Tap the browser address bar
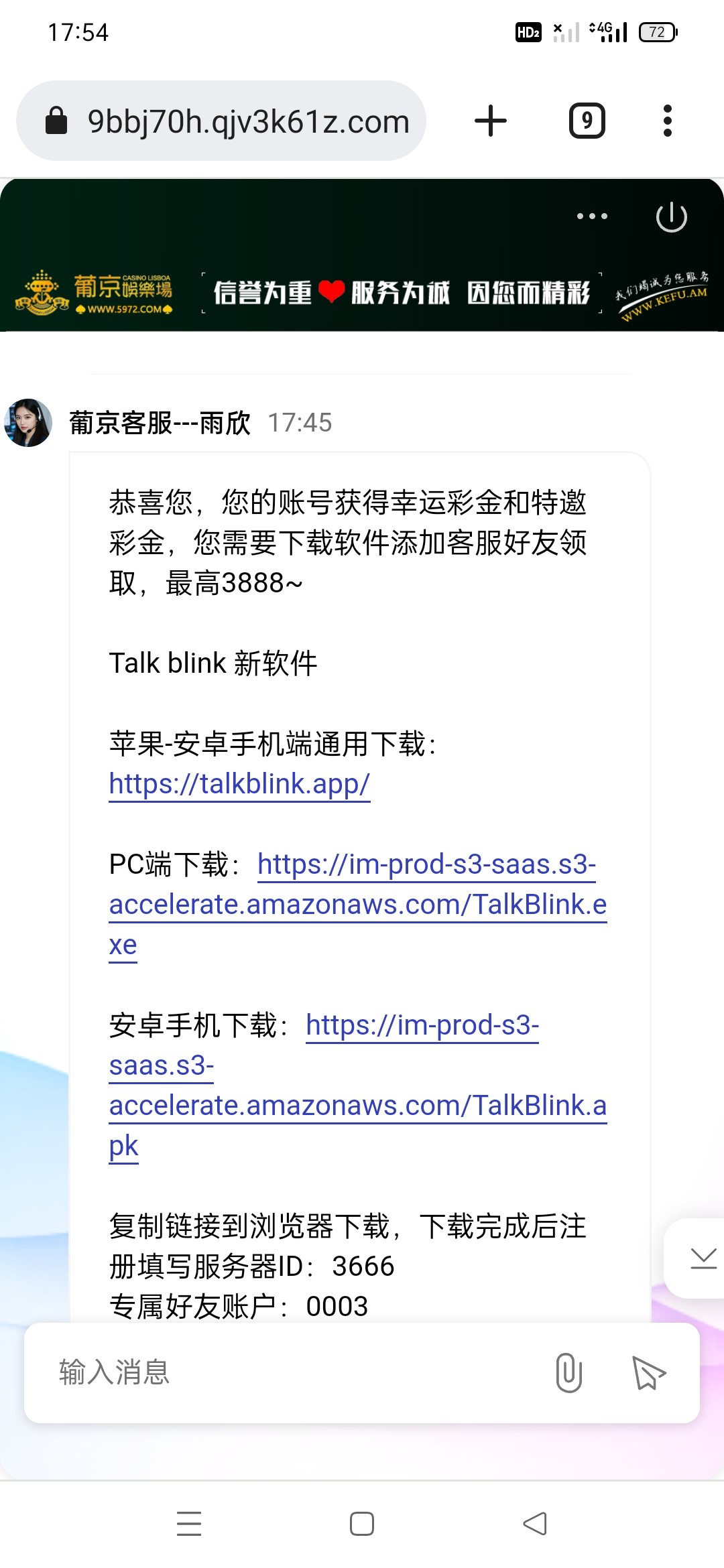 click(x=221, y=121)
